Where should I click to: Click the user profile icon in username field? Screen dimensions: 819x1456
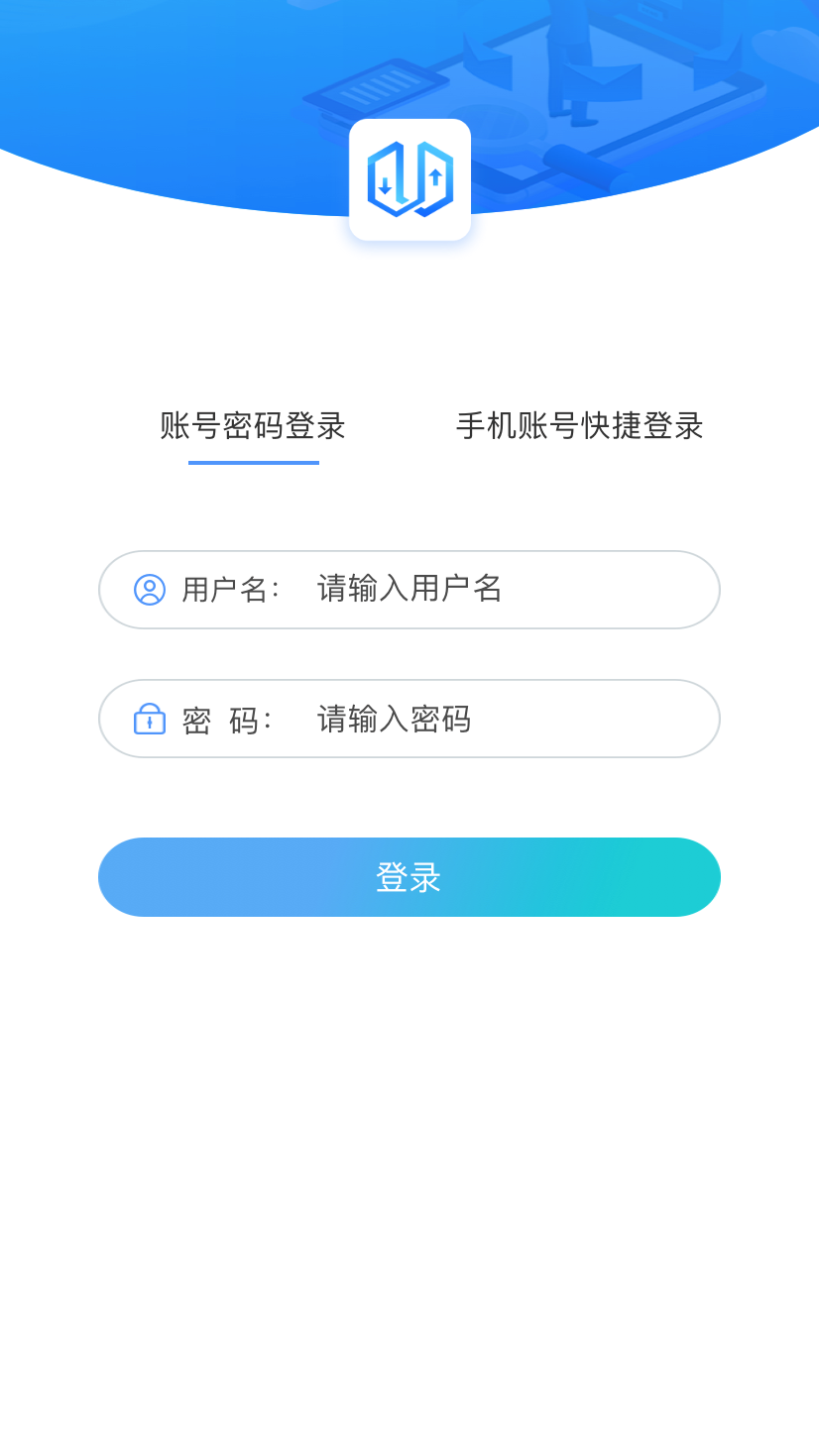pos(149,590)
